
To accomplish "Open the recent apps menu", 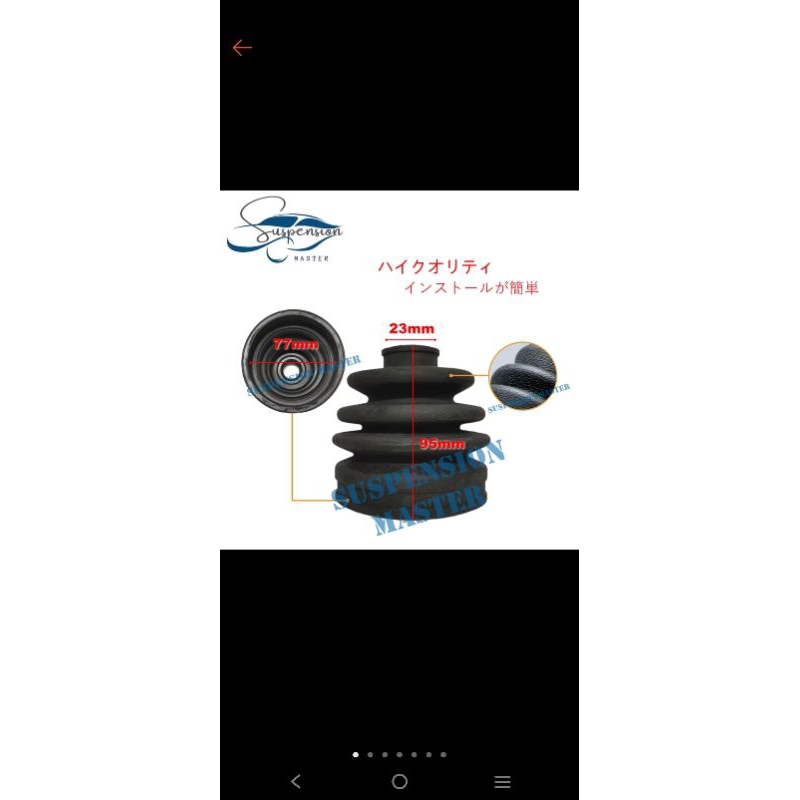I will pos(503,781).
